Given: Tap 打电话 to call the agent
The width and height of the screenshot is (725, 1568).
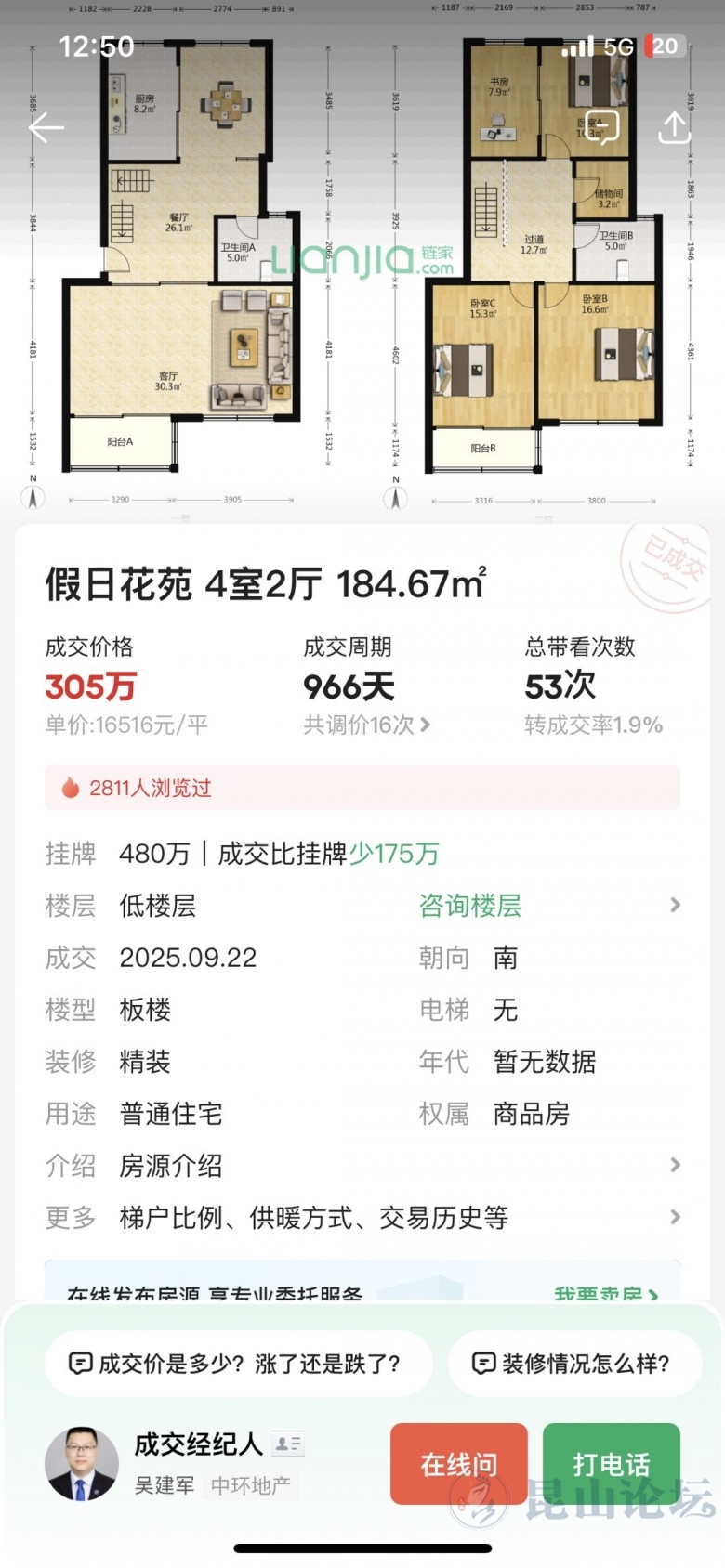Looking at the screenshot, I should (x=611, y=1464).
